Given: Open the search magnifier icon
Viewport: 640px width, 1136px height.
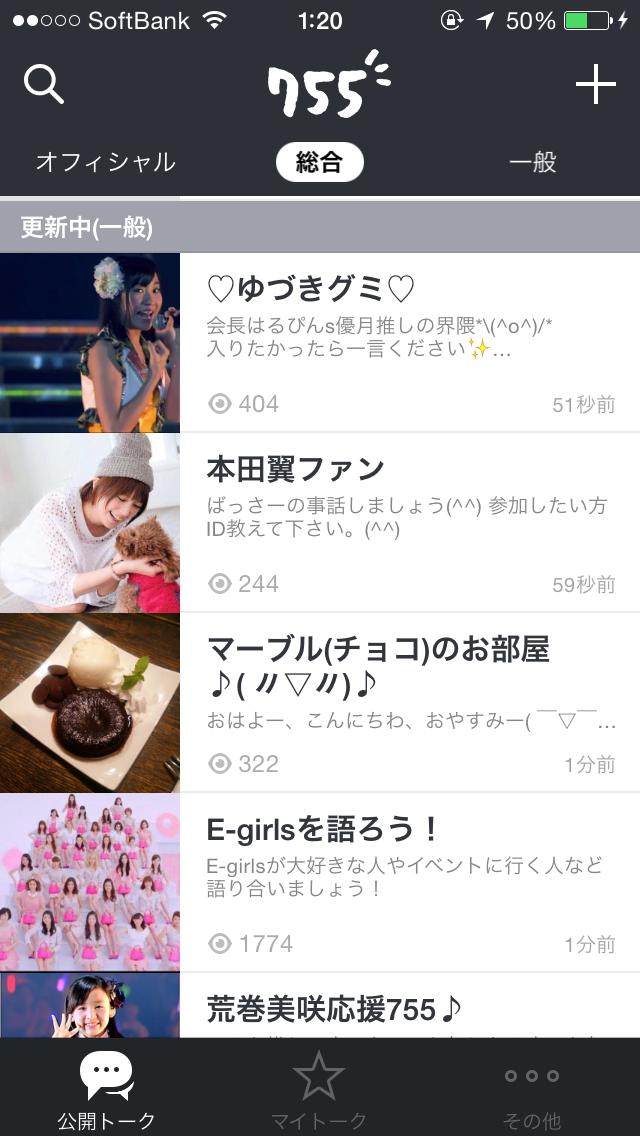Looking at the screenshot, I should coord(44,85).
